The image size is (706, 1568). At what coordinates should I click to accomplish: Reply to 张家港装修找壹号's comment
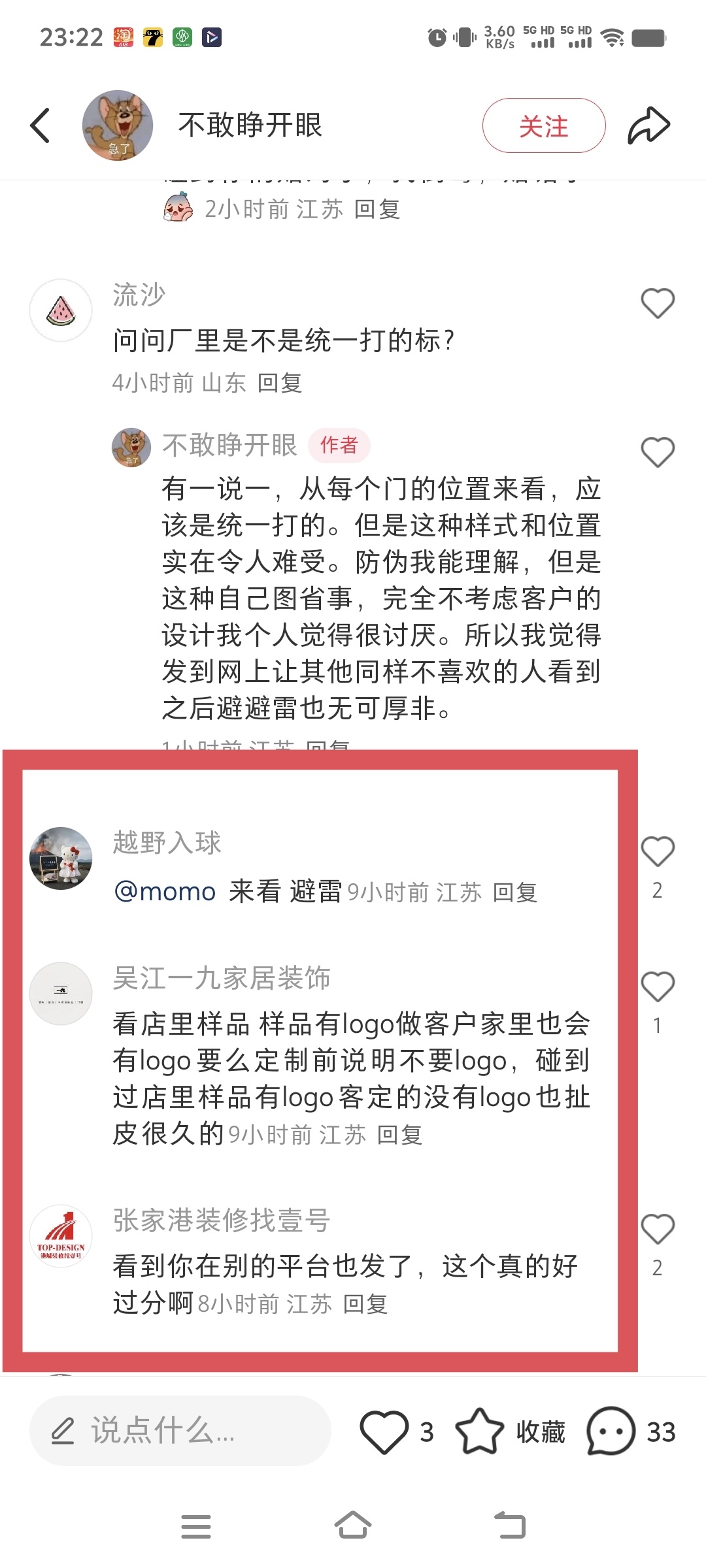point(365,1304)
